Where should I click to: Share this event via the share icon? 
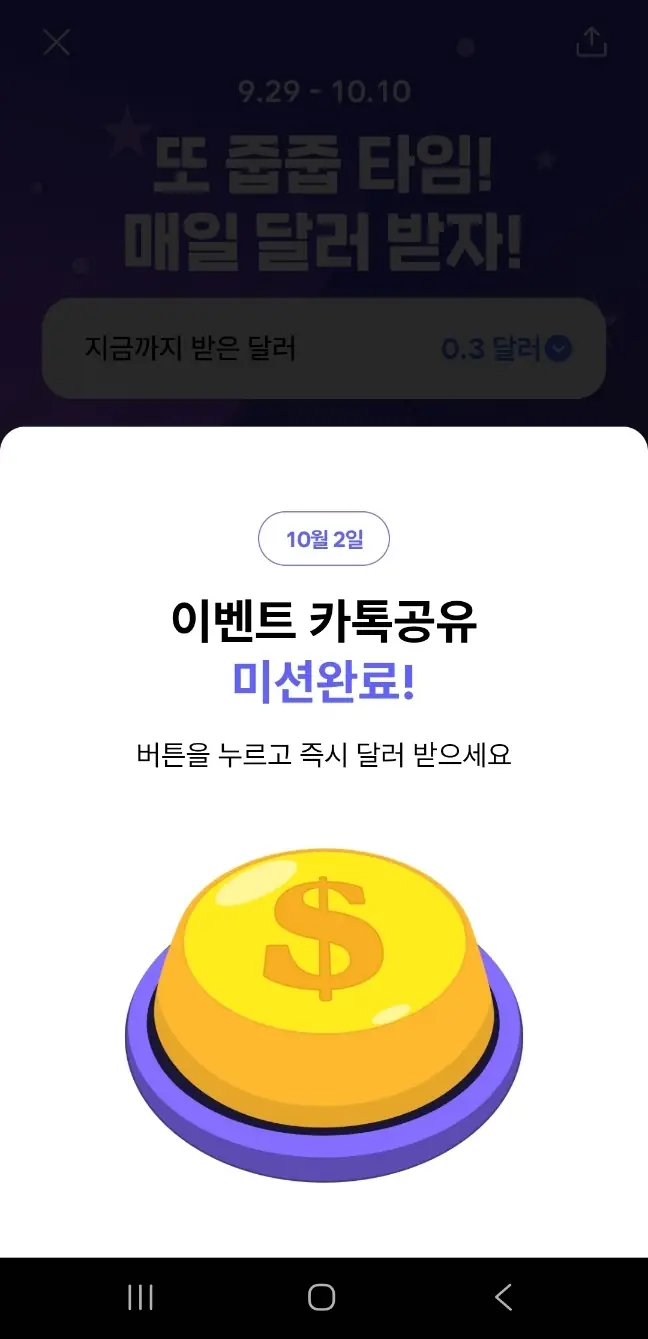click(x=591, y=42)
